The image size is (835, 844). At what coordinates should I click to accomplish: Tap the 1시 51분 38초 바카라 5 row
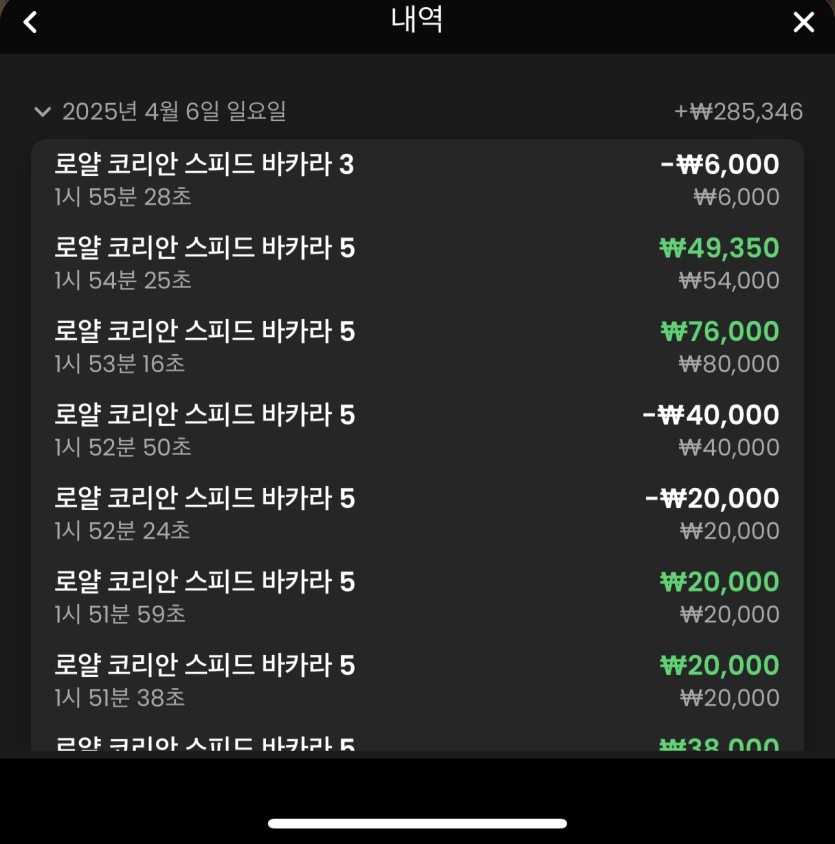(x=416, y=680)
